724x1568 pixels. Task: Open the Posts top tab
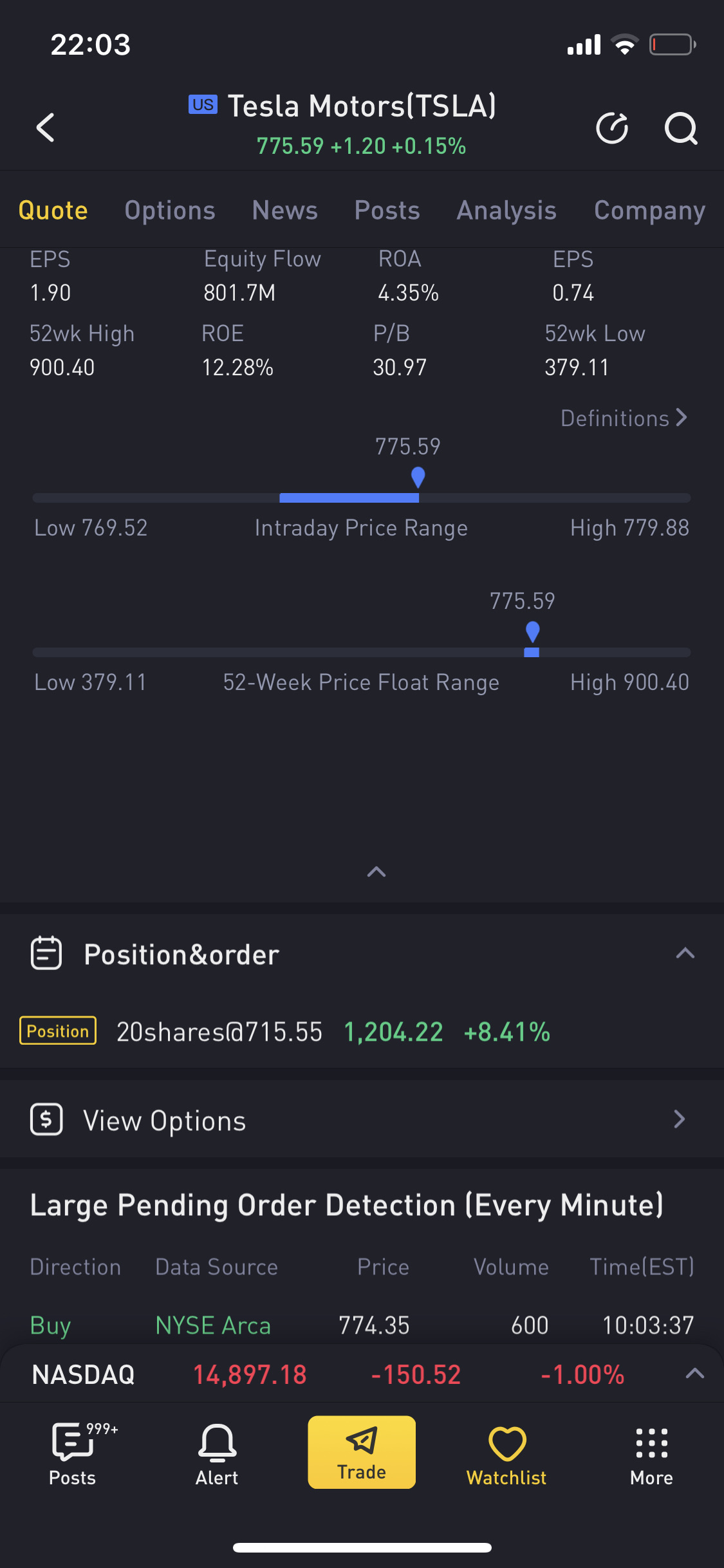coord(387,210)
